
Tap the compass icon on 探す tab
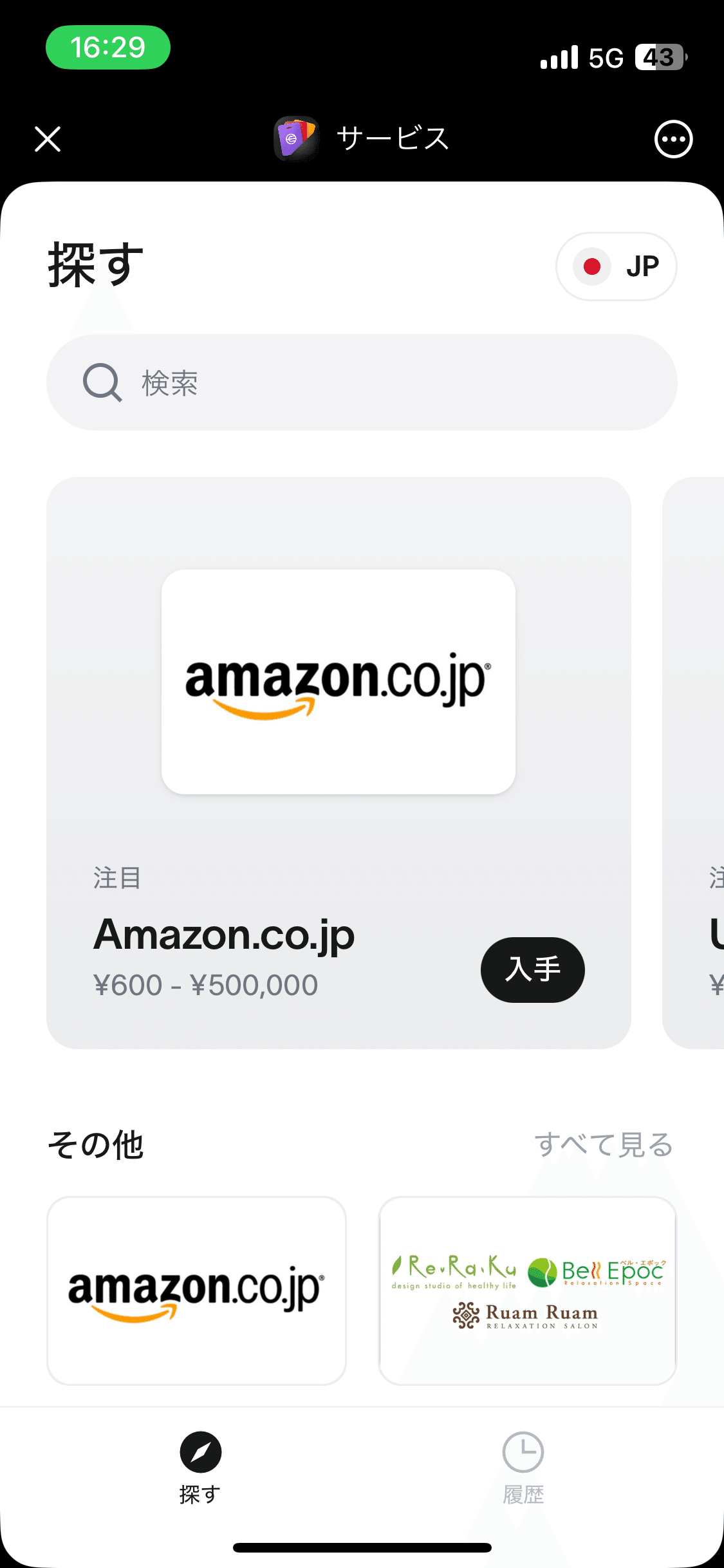coord(199,1453)
